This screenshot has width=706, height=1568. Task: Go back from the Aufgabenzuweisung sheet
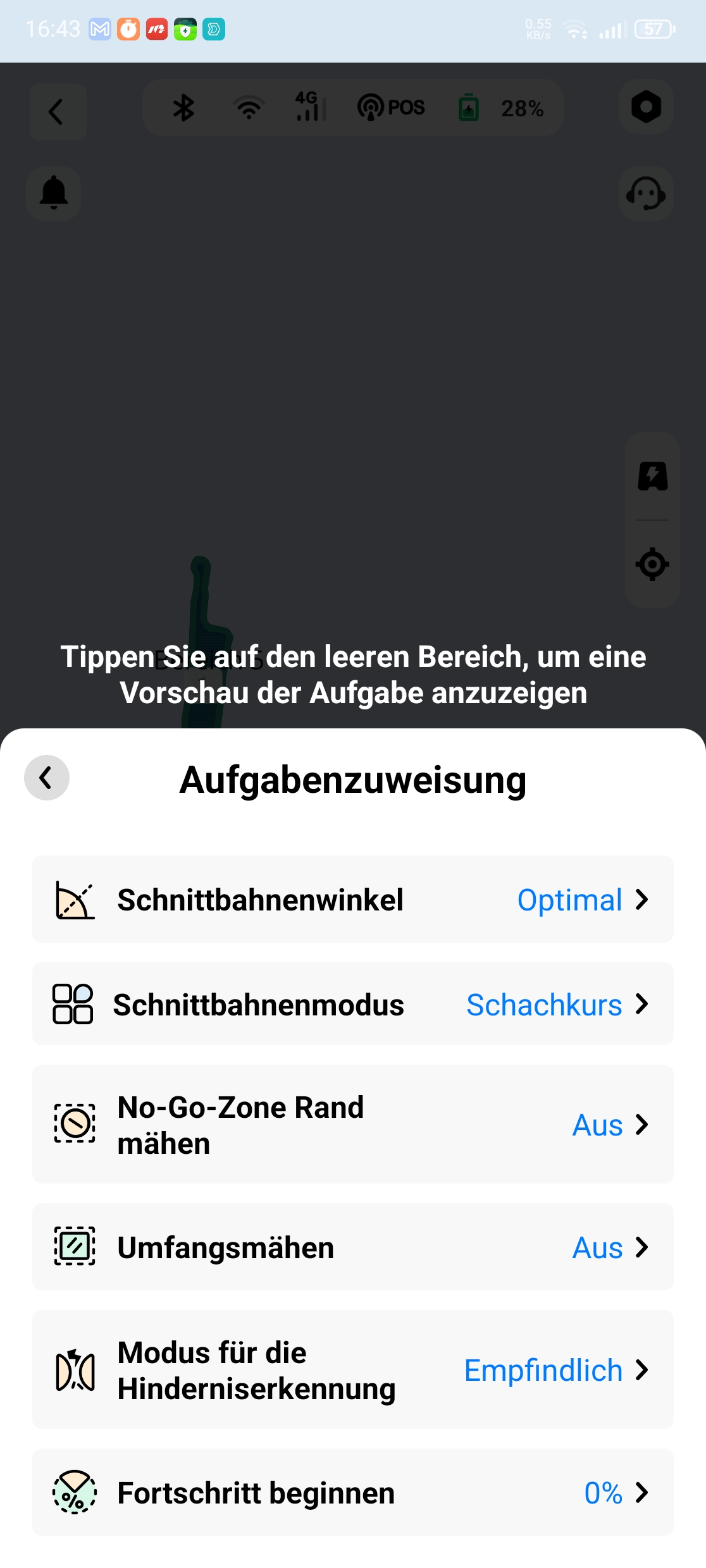tap(47, 778)
